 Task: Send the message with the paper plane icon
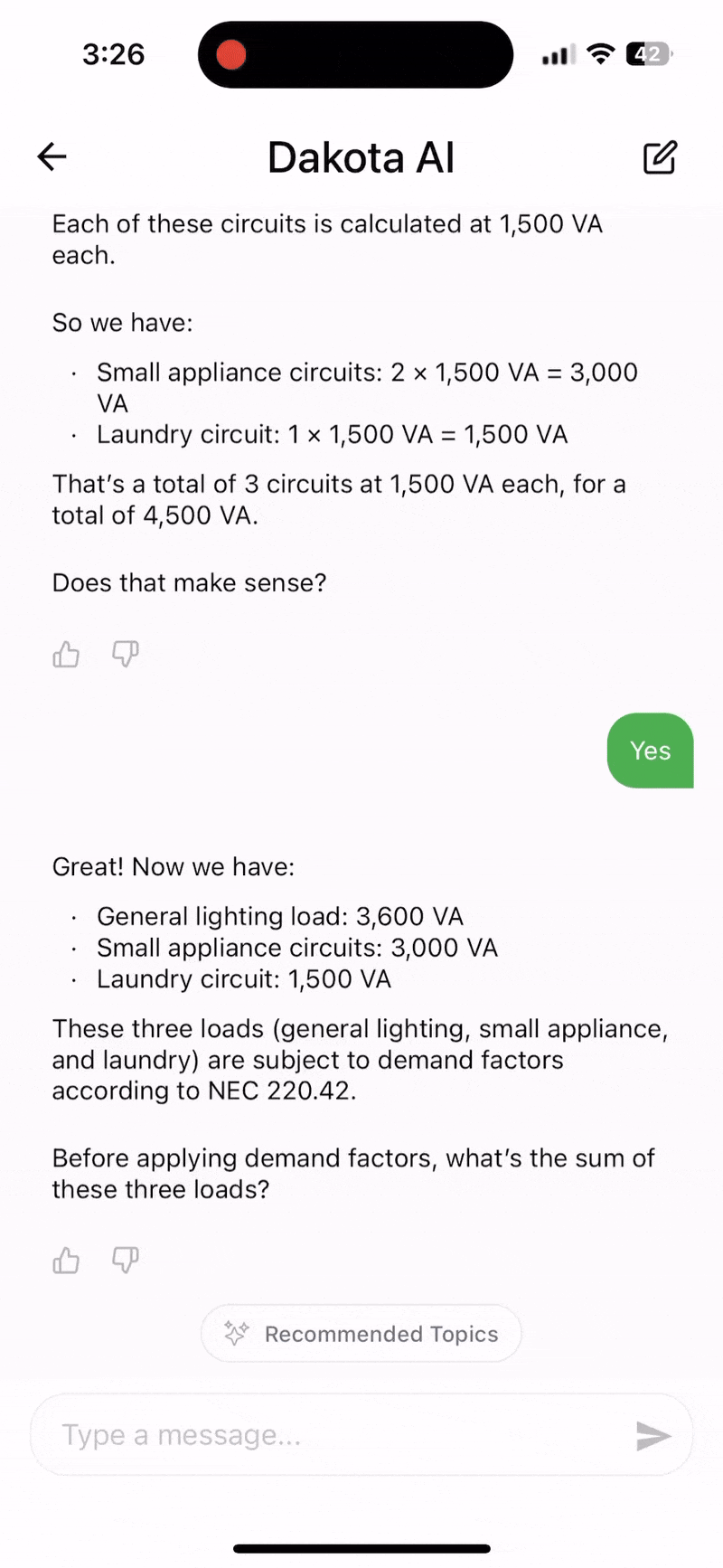coord(653,1435)
